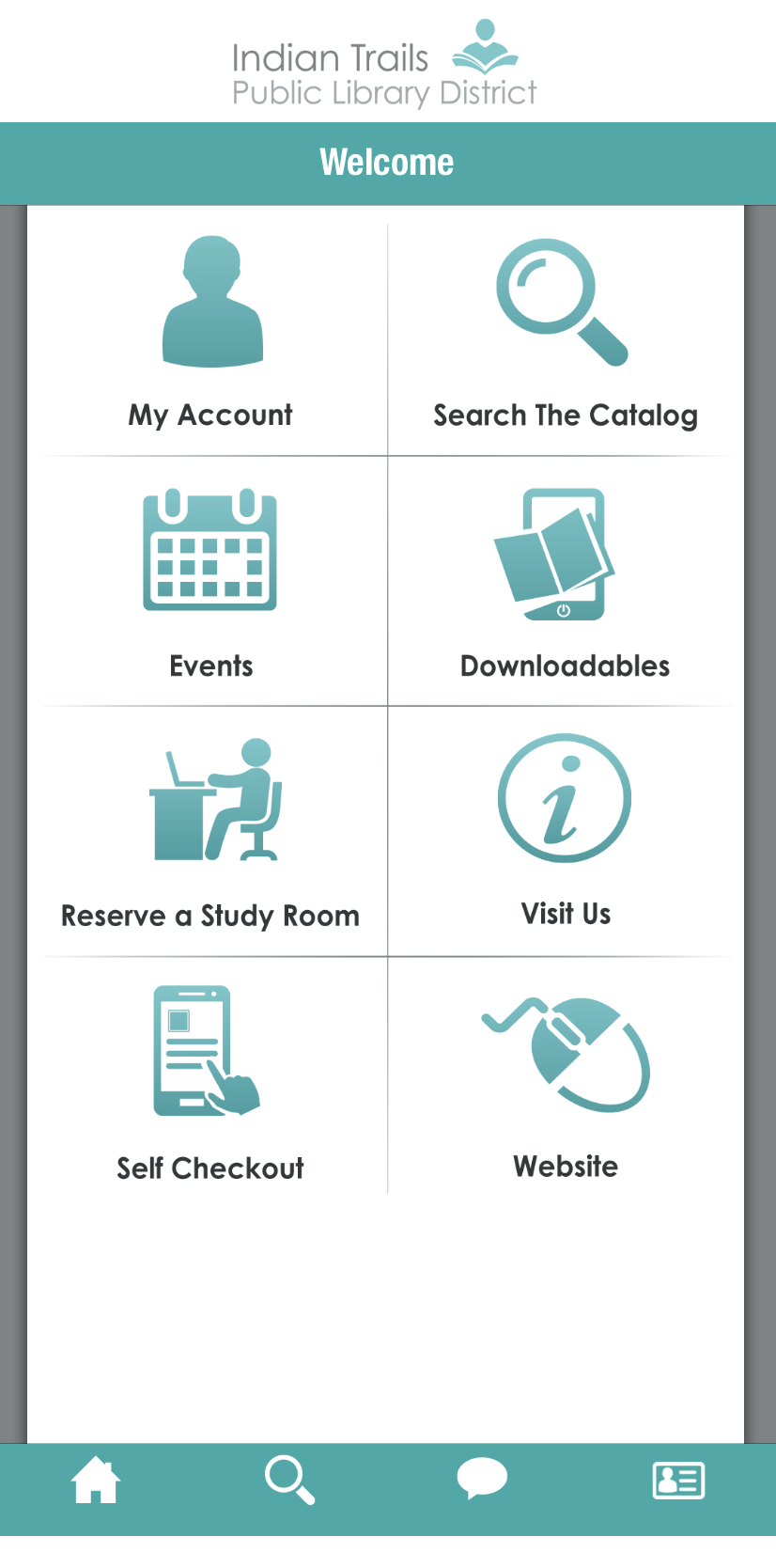
Task: Tap the magnifier icon in bottom bar
Action: (x=290, y=1480)
